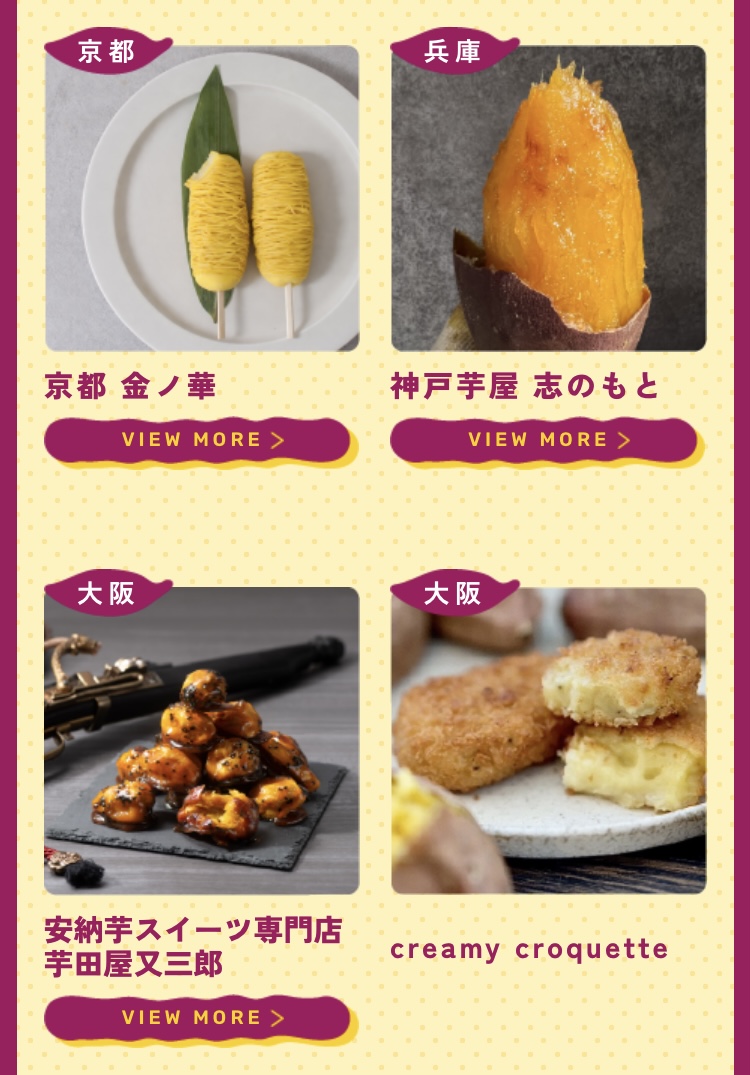Image resolution: width=750 pixels, height=1075 pixels.
Task: Open the 神戸芋屋 志のもと roasted potato photo
Action: pyautogui.click(x=548, y=198)
